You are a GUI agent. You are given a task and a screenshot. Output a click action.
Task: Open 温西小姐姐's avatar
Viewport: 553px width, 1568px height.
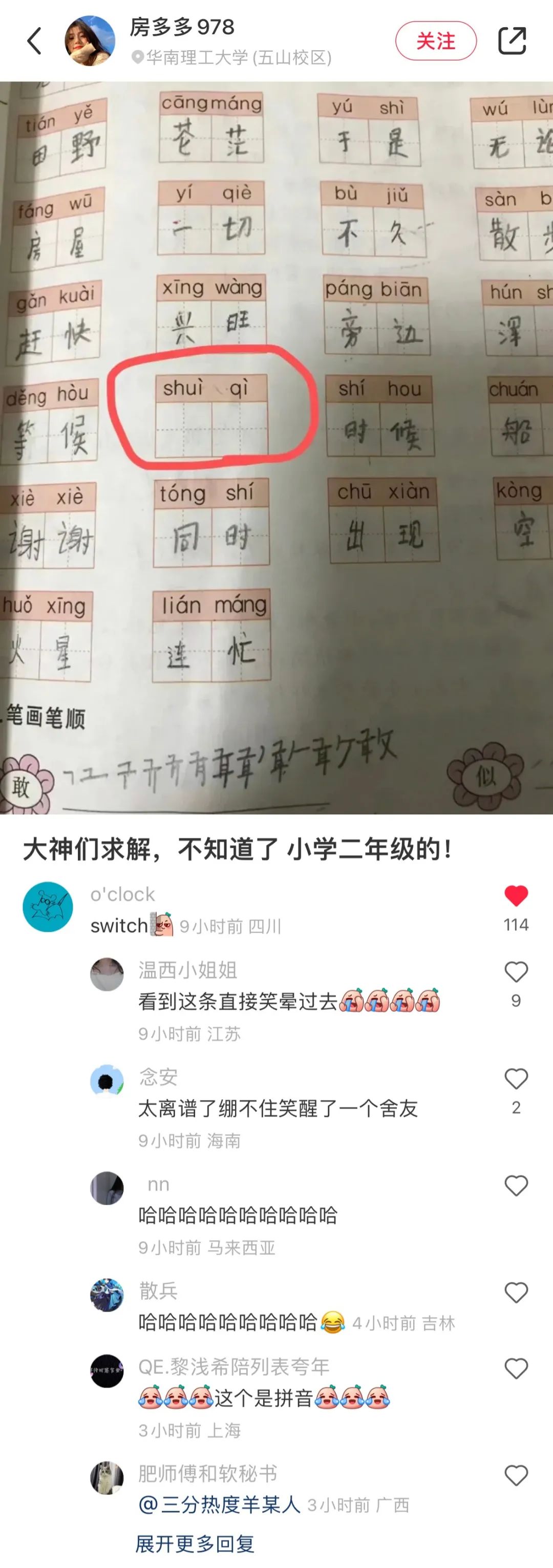[x=107, y=975]
